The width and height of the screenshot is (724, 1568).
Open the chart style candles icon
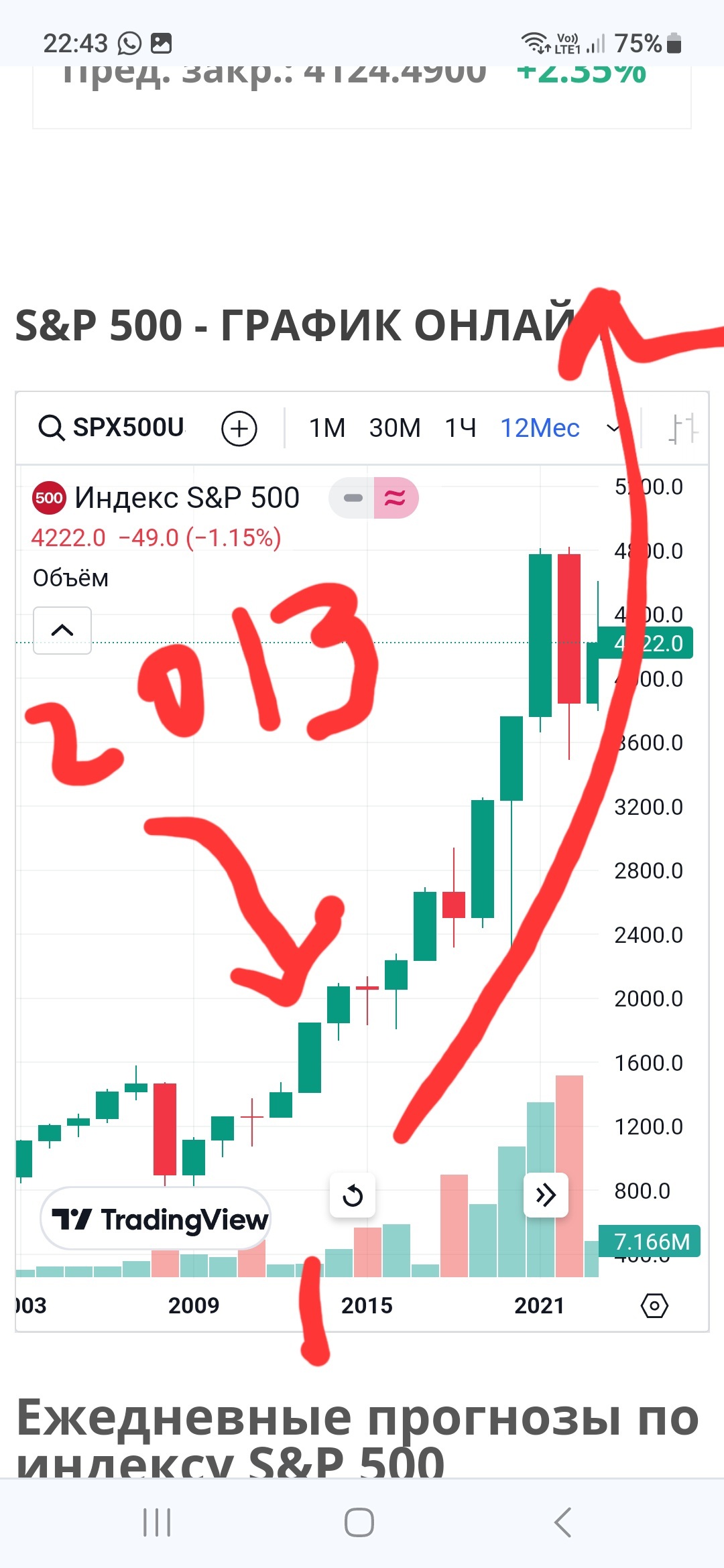(683, 428)
